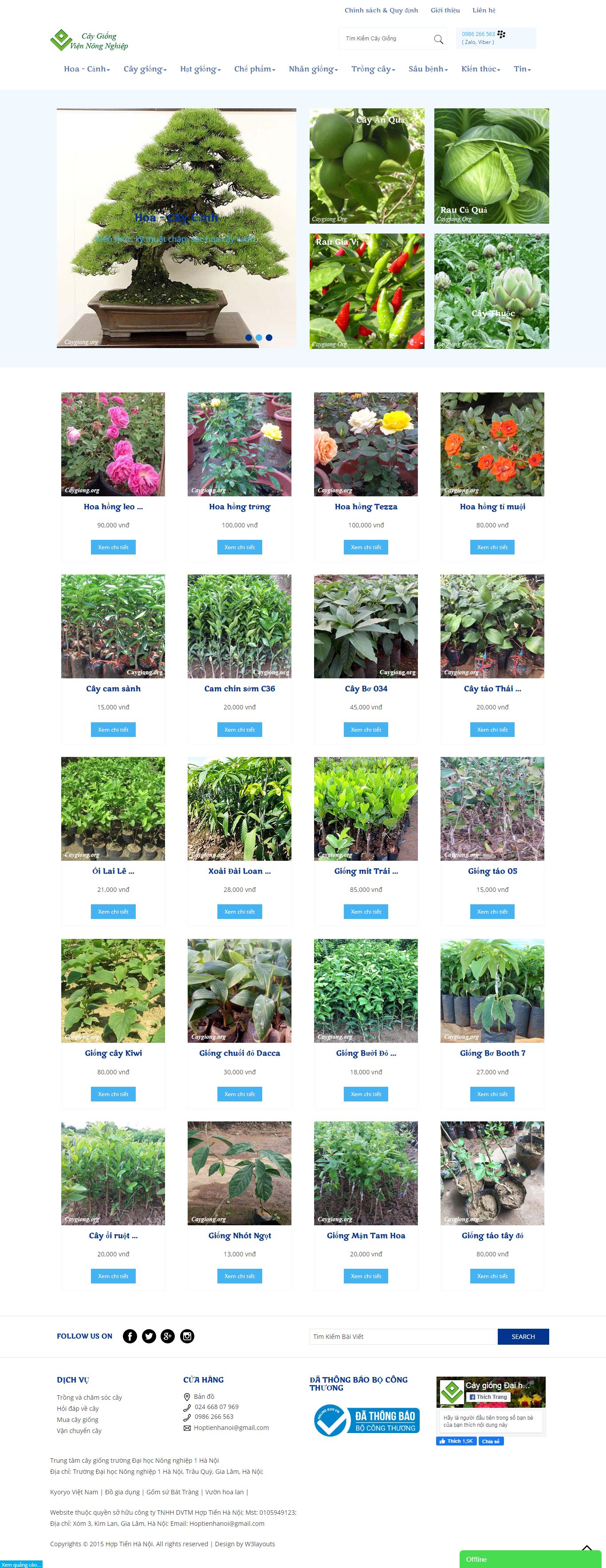View details of Cây Bơ 034
Viewport: 606px width, 1568px height.
click(366, 729)
